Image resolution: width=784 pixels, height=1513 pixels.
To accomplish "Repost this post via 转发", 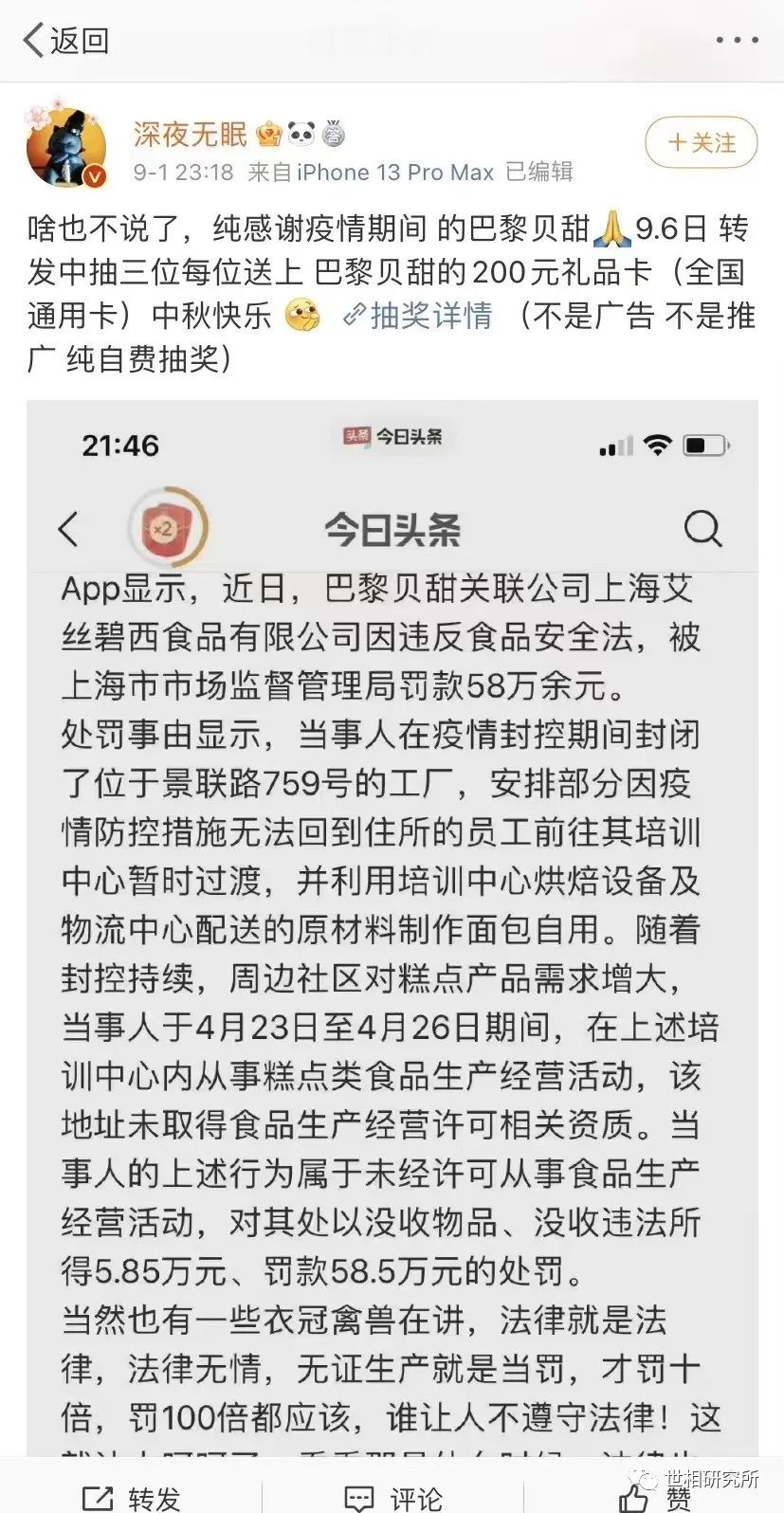I will click(131, 1497).
